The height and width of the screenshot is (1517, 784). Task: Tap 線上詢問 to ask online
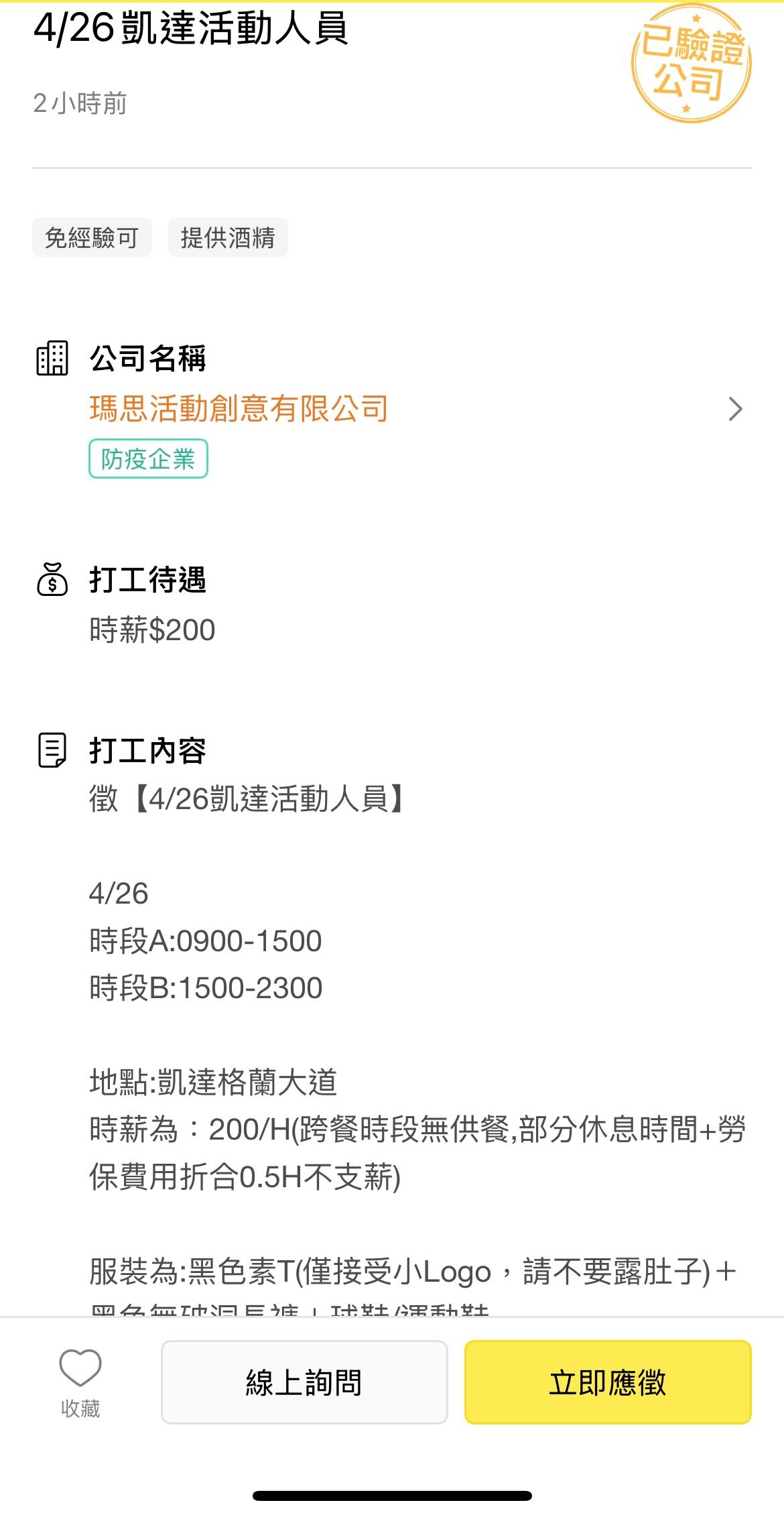304,1382
